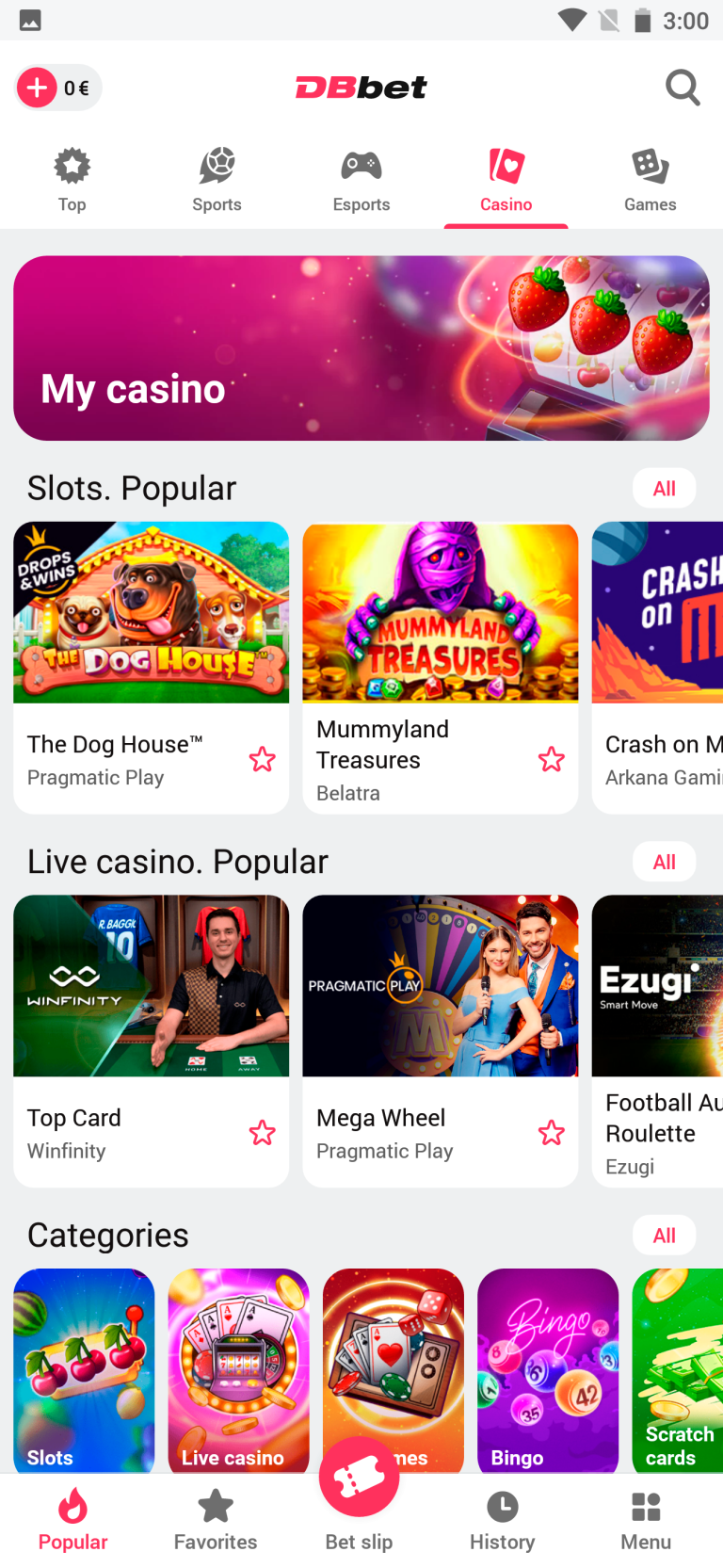The image size is (723, 1568).
Task: Show all categories
Action: (x=664, y=1236)
